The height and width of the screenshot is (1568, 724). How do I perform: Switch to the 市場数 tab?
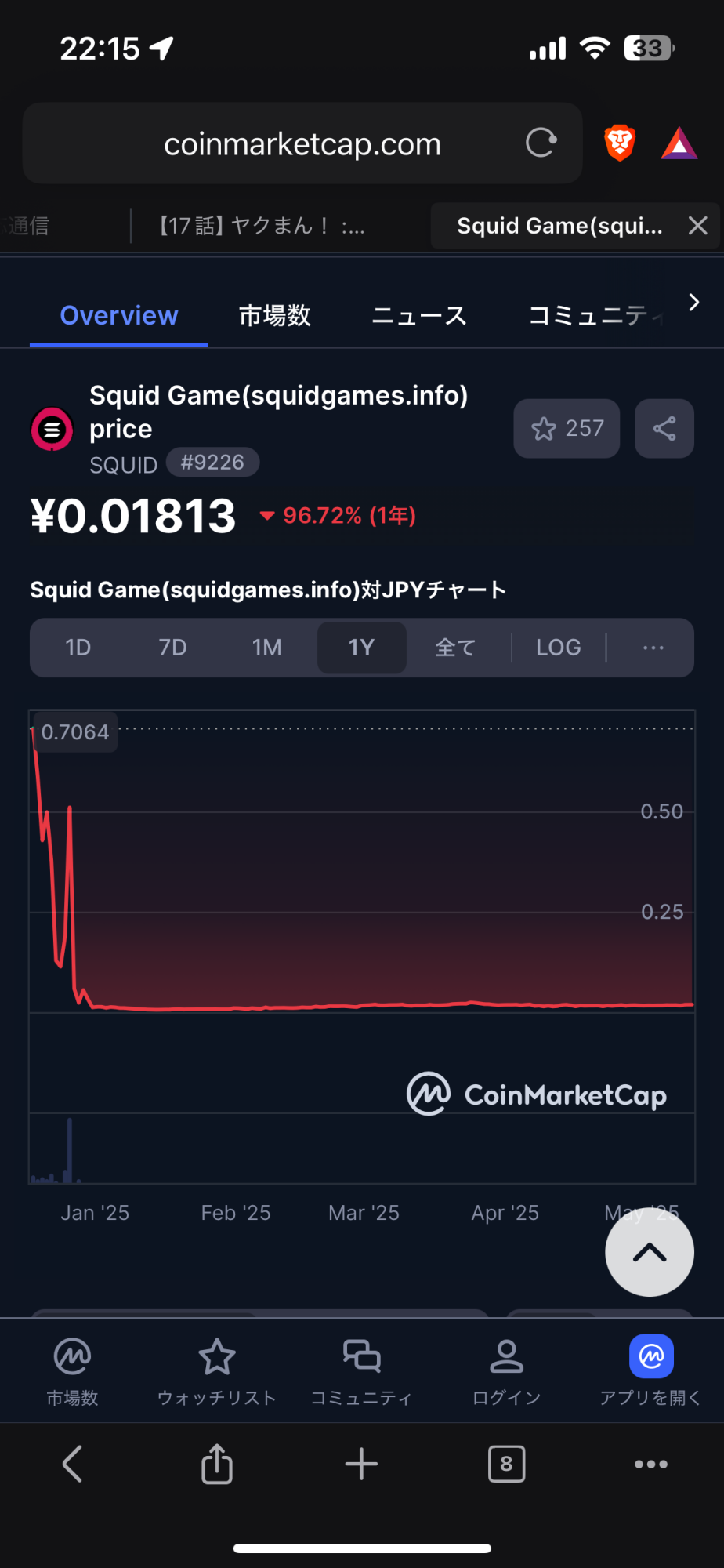coord(274,315)
